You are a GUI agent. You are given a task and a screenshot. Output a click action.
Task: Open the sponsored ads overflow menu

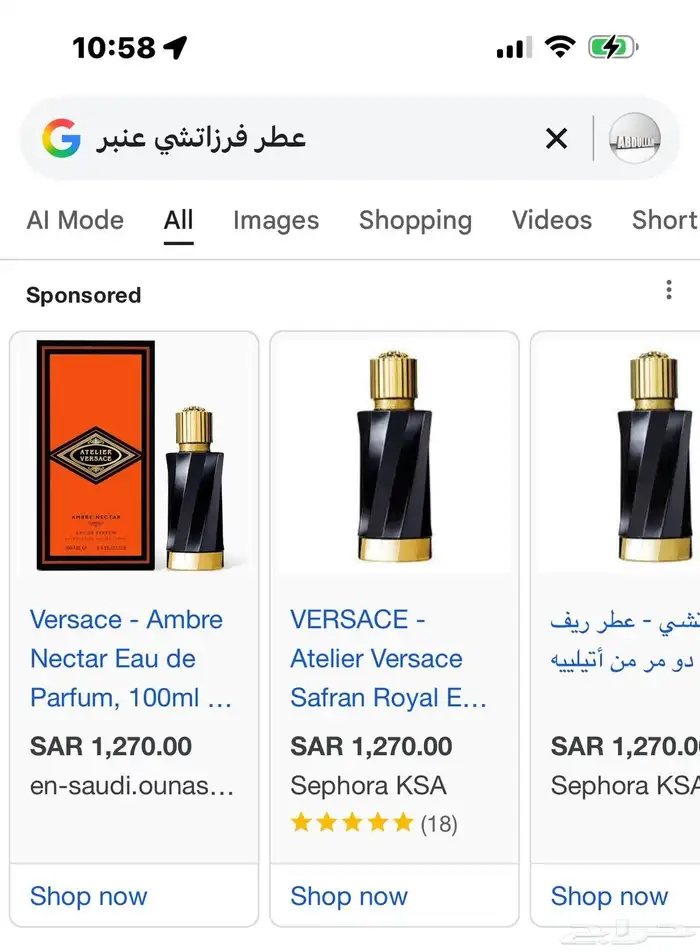click(668, 291)
